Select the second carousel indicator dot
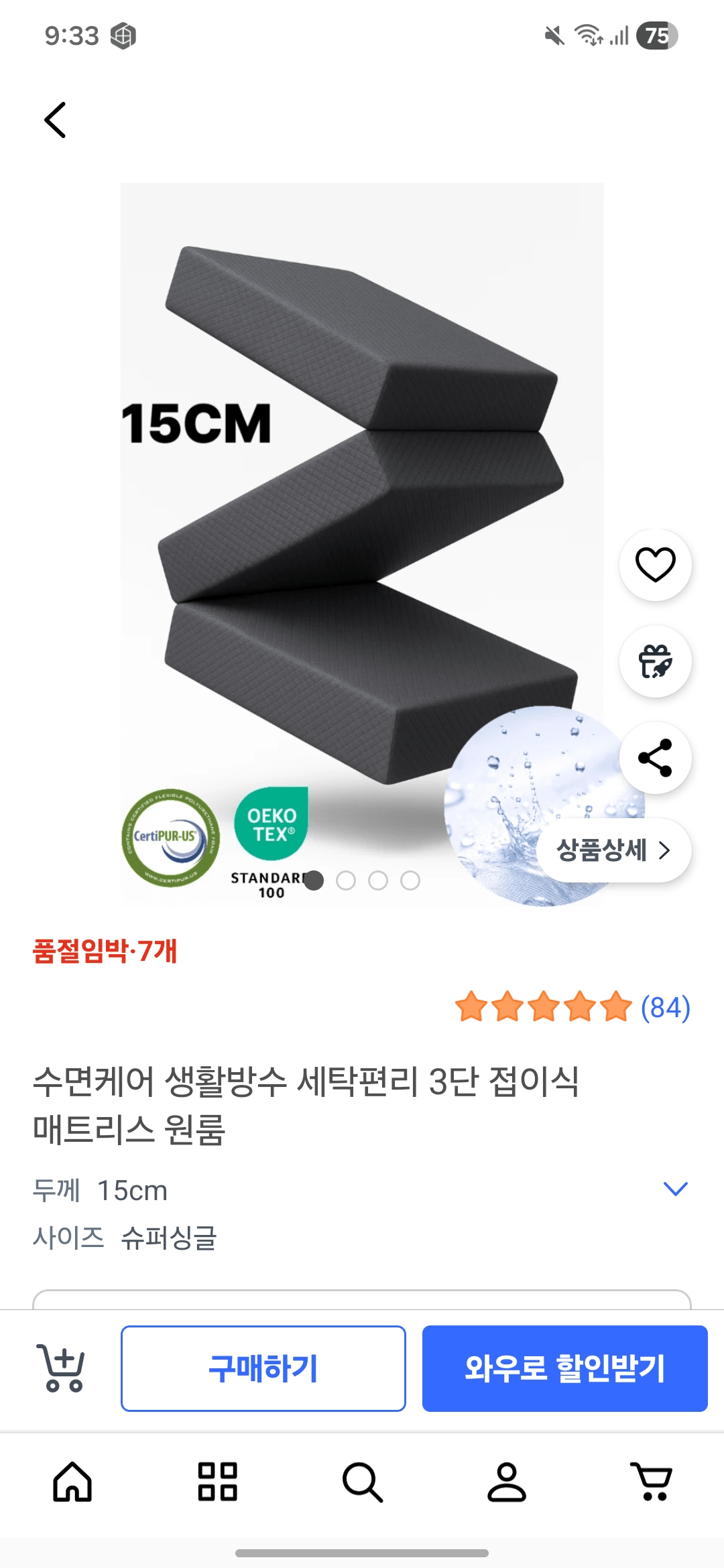 click(347, 881)
